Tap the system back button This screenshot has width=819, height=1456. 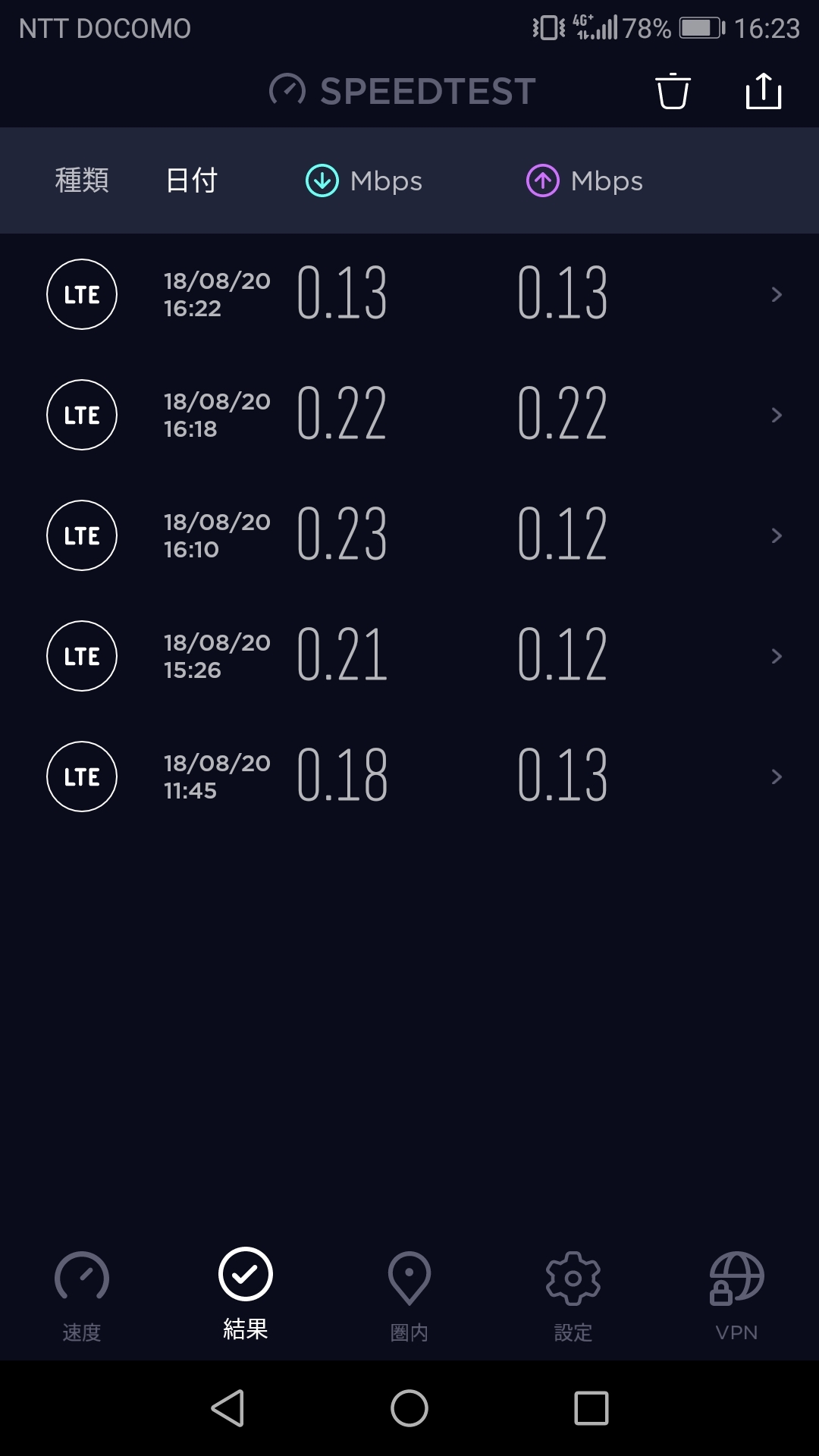point(227,1408)
